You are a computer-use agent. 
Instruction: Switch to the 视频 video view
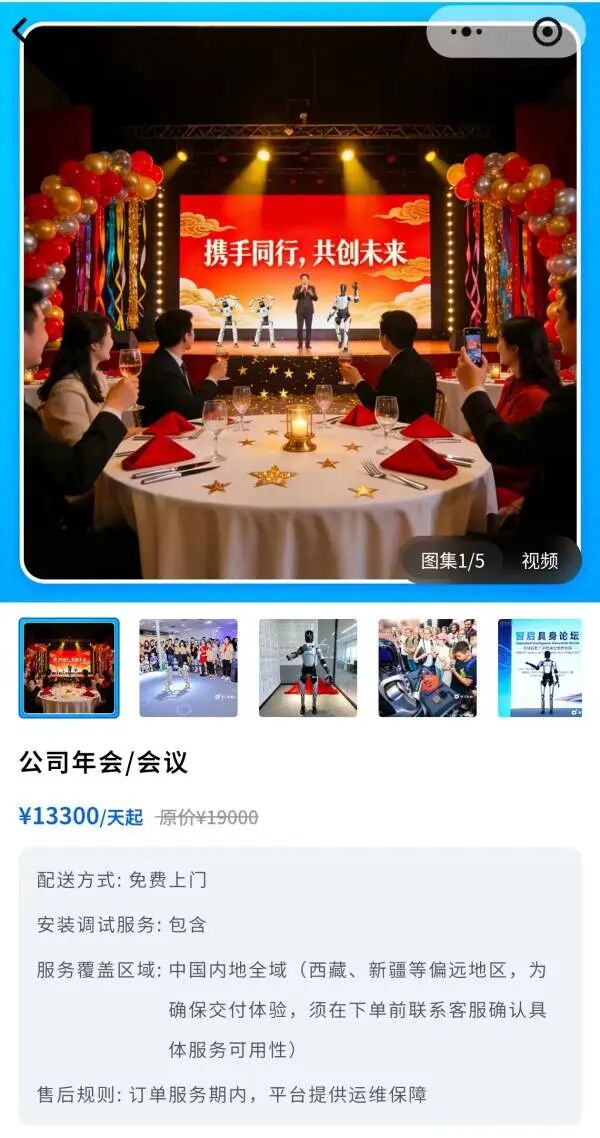click(539, 561)
